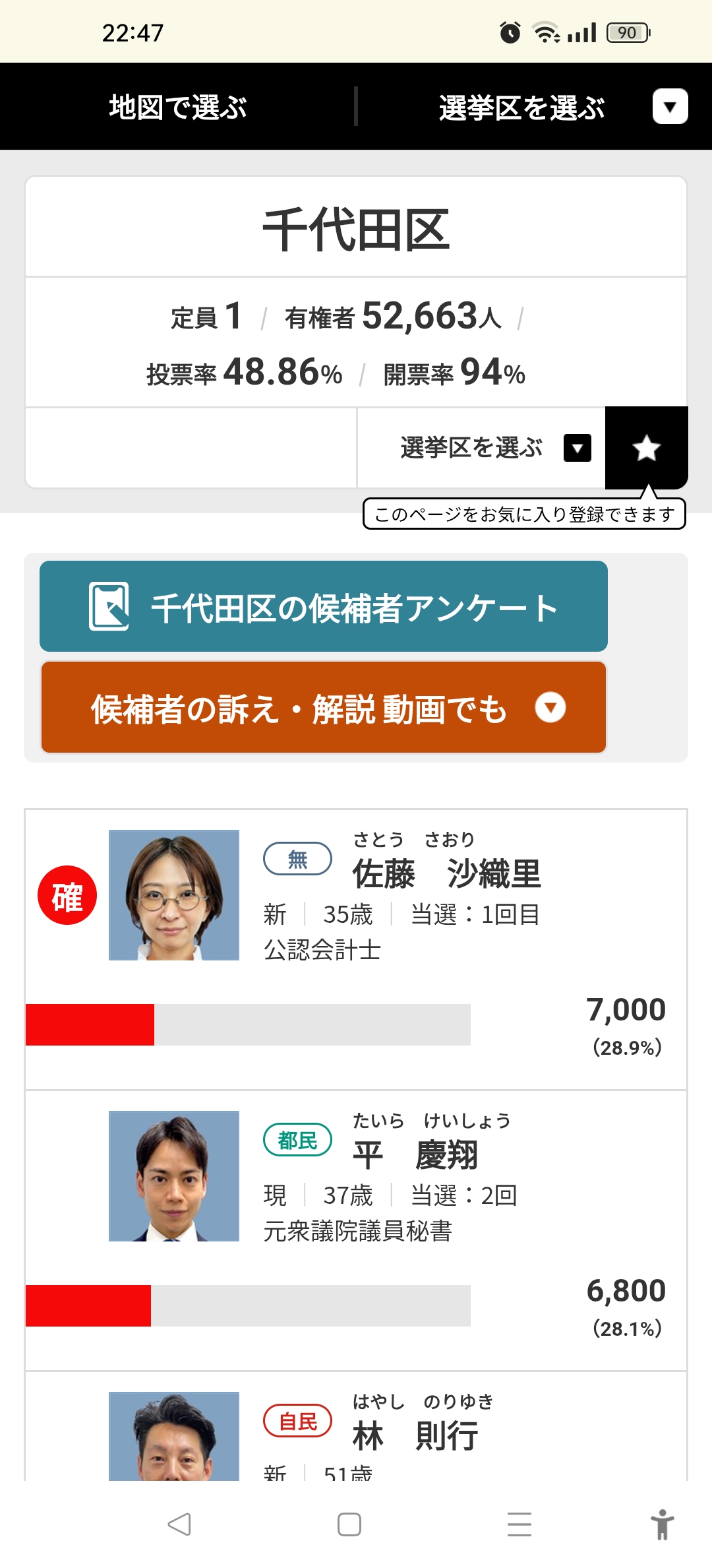View candidate 平 慶翔's profile
712x1568 pixels.
(415, 1155)
